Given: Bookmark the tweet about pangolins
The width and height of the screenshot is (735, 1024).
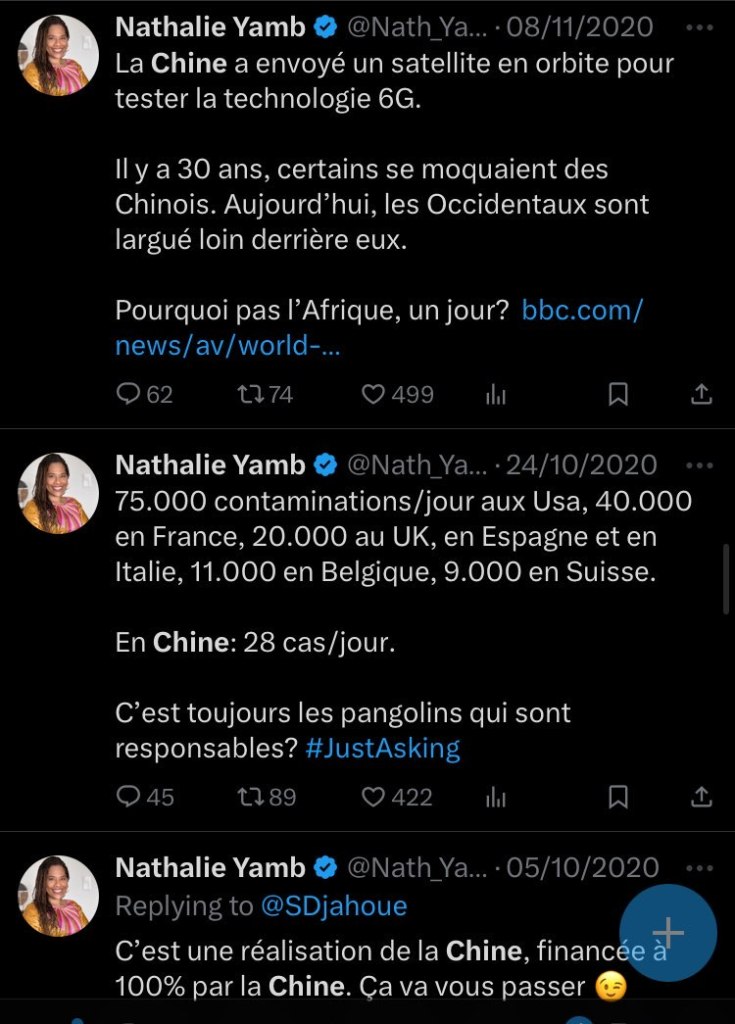Looking at the screenshot, I should point(619,797).
